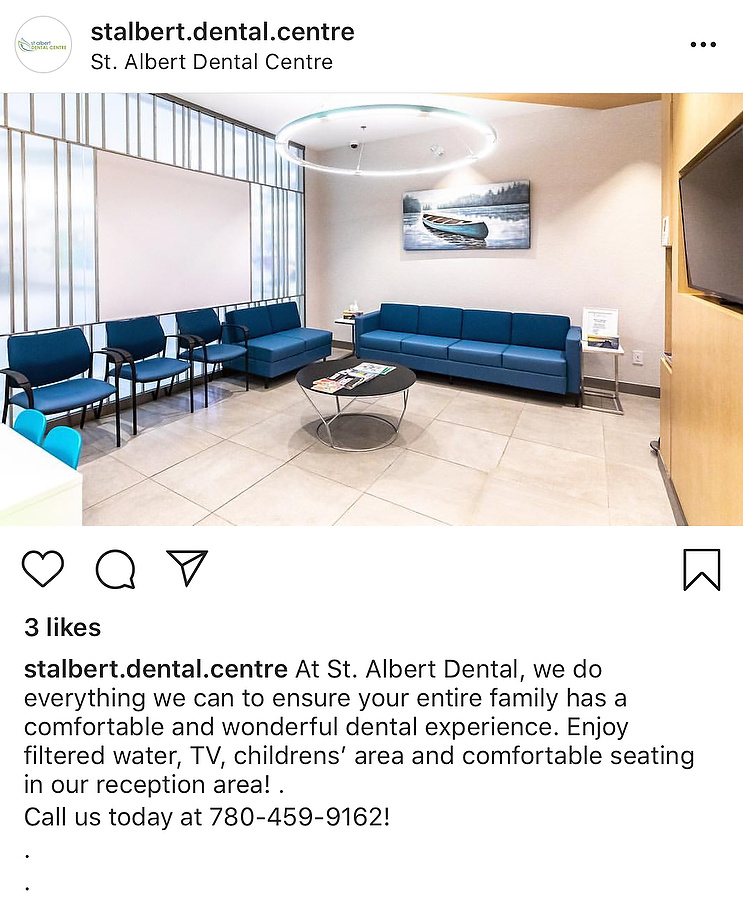The image size is (743, 900).
Task: Share the post via paper plane icon
Action: tap(187, 567)
